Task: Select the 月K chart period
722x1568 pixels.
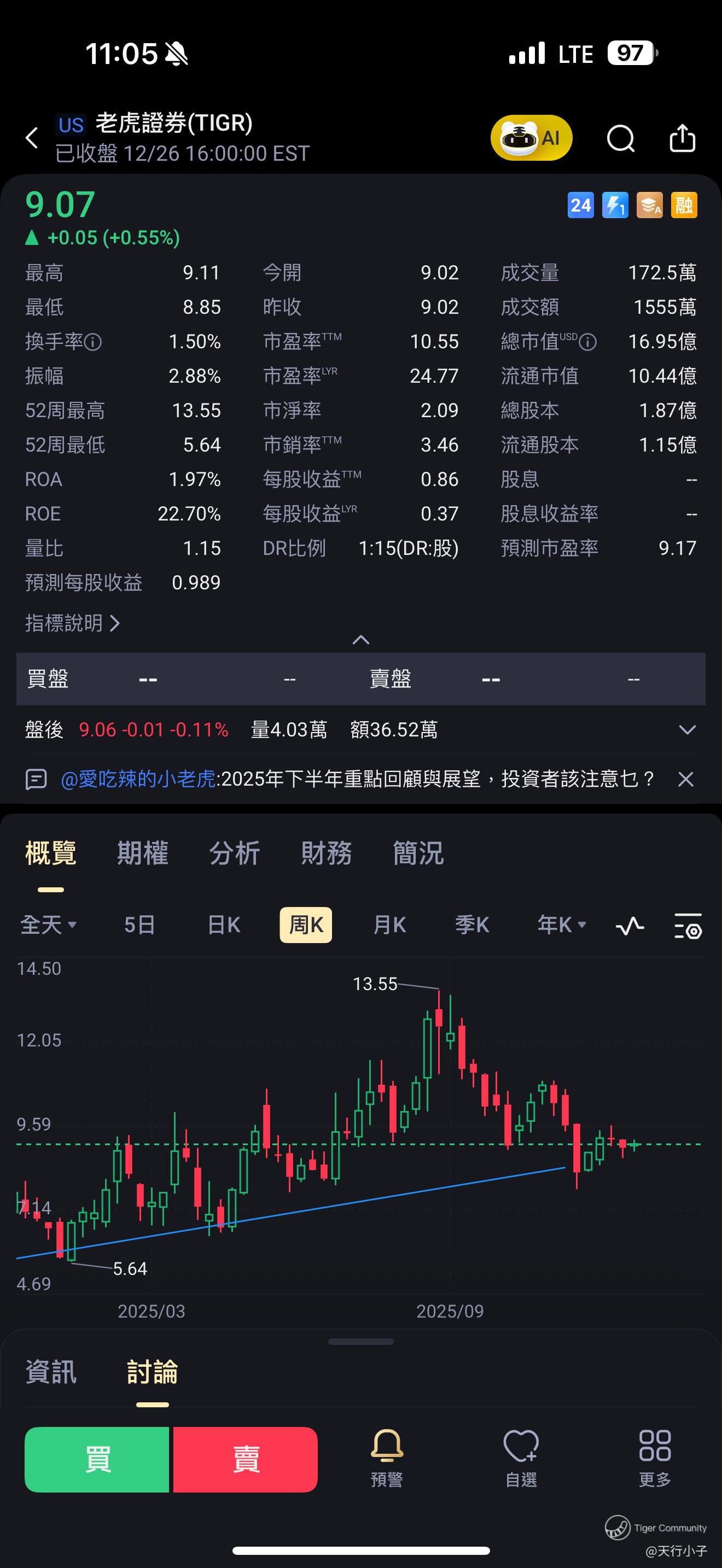Action: coord(389,925)
